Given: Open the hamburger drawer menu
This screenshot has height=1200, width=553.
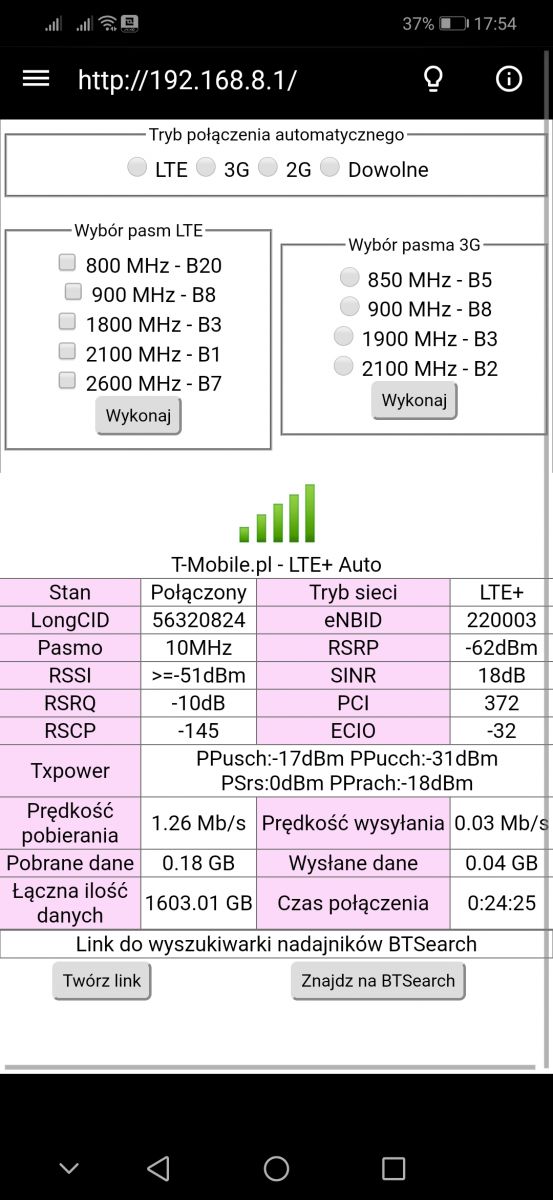Looking at the screenshot, I should pyautogui.click(x=36, y=80).
